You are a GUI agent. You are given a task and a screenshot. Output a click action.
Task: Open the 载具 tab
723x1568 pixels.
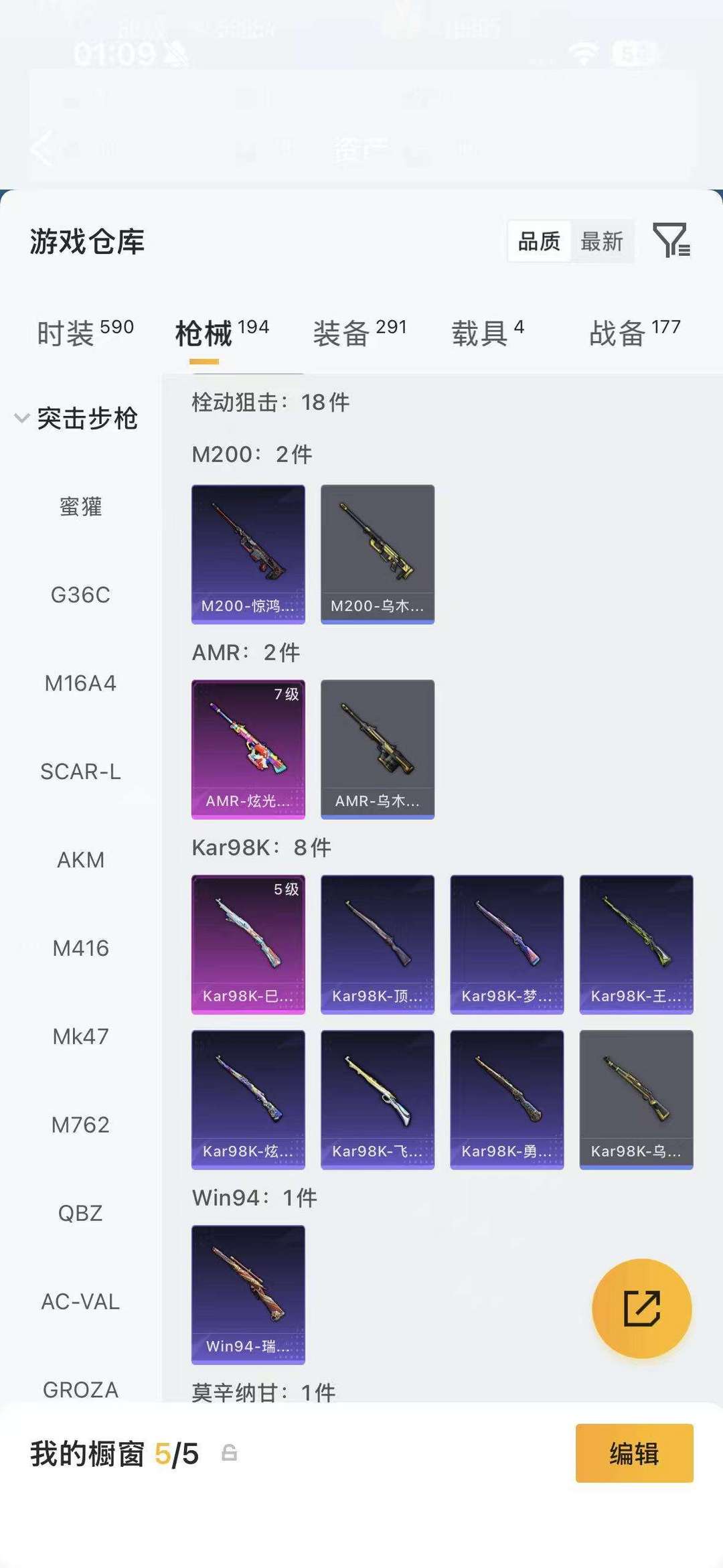click(x=487, y=332)
